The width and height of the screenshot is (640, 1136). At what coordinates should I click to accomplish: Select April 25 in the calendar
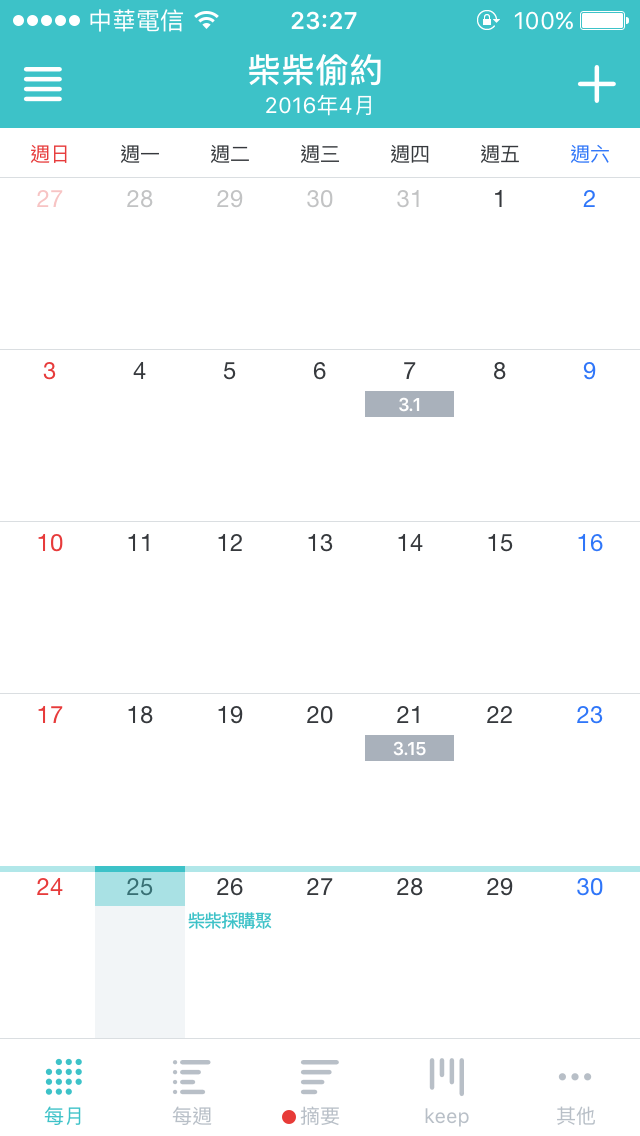click(x=140, y=887)
